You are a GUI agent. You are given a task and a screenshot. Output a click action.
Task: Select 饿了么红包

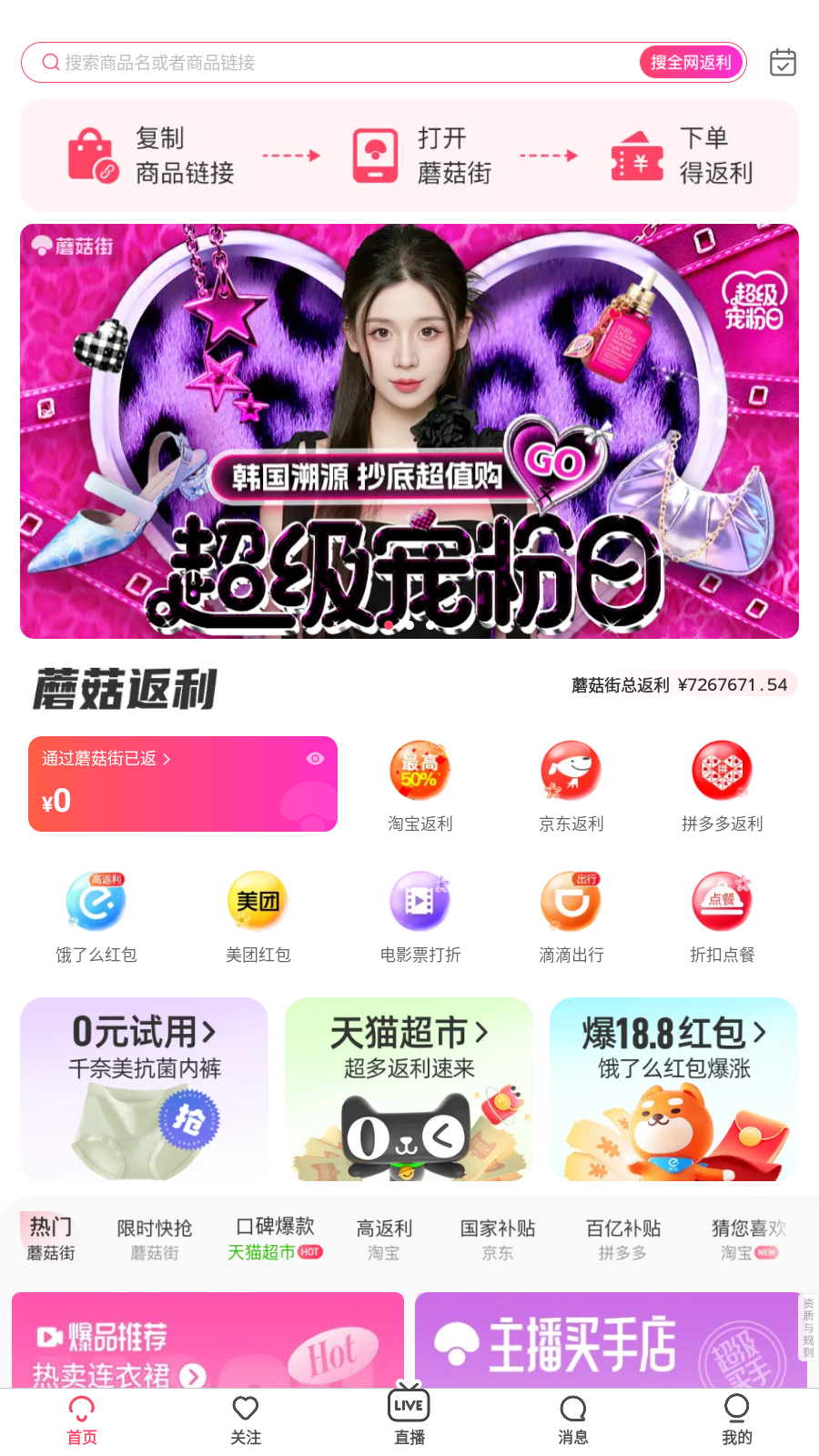pos(96,916)
